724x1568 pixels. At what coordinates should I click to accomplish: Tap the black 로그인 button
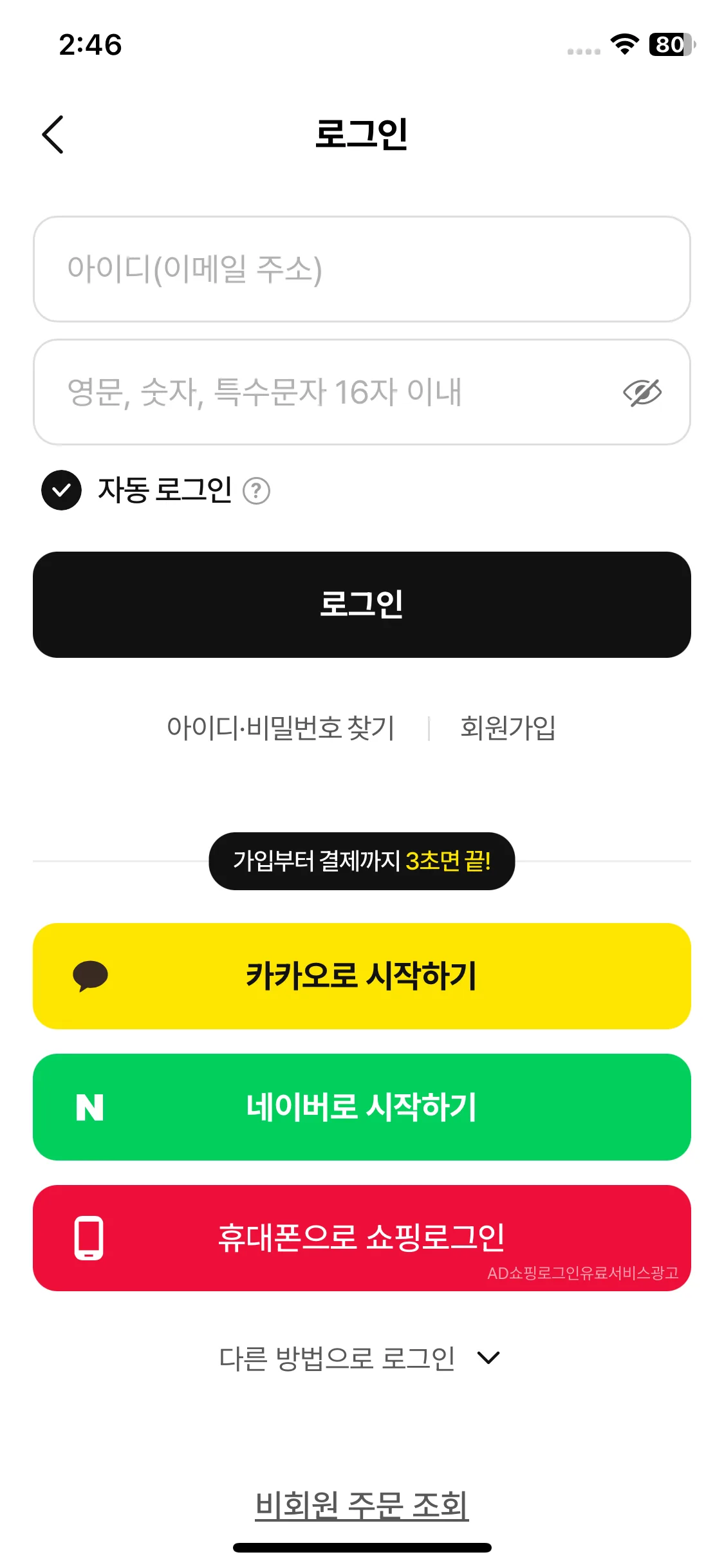(362, 604)
